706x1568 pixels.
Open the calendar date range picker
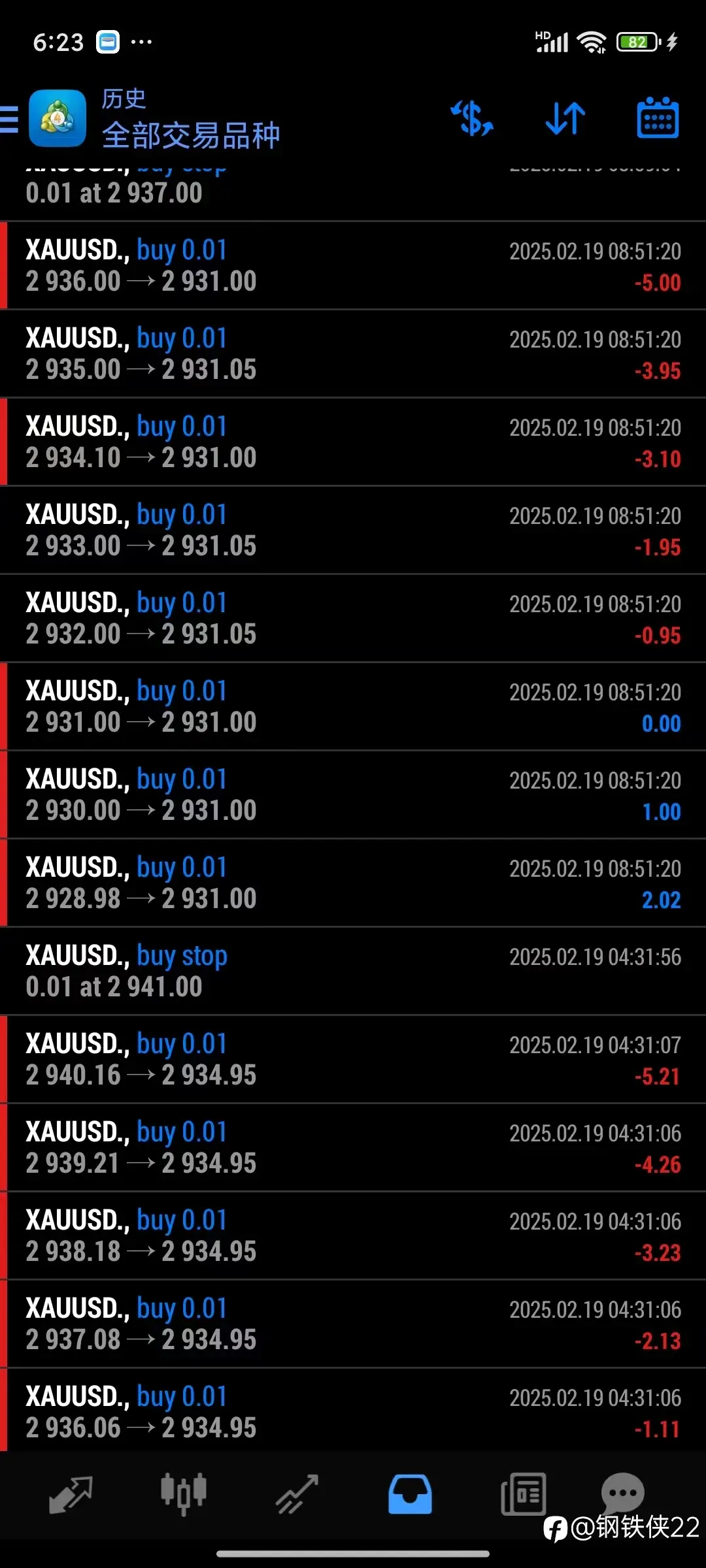pyautogui.click(x=658, y=118)
